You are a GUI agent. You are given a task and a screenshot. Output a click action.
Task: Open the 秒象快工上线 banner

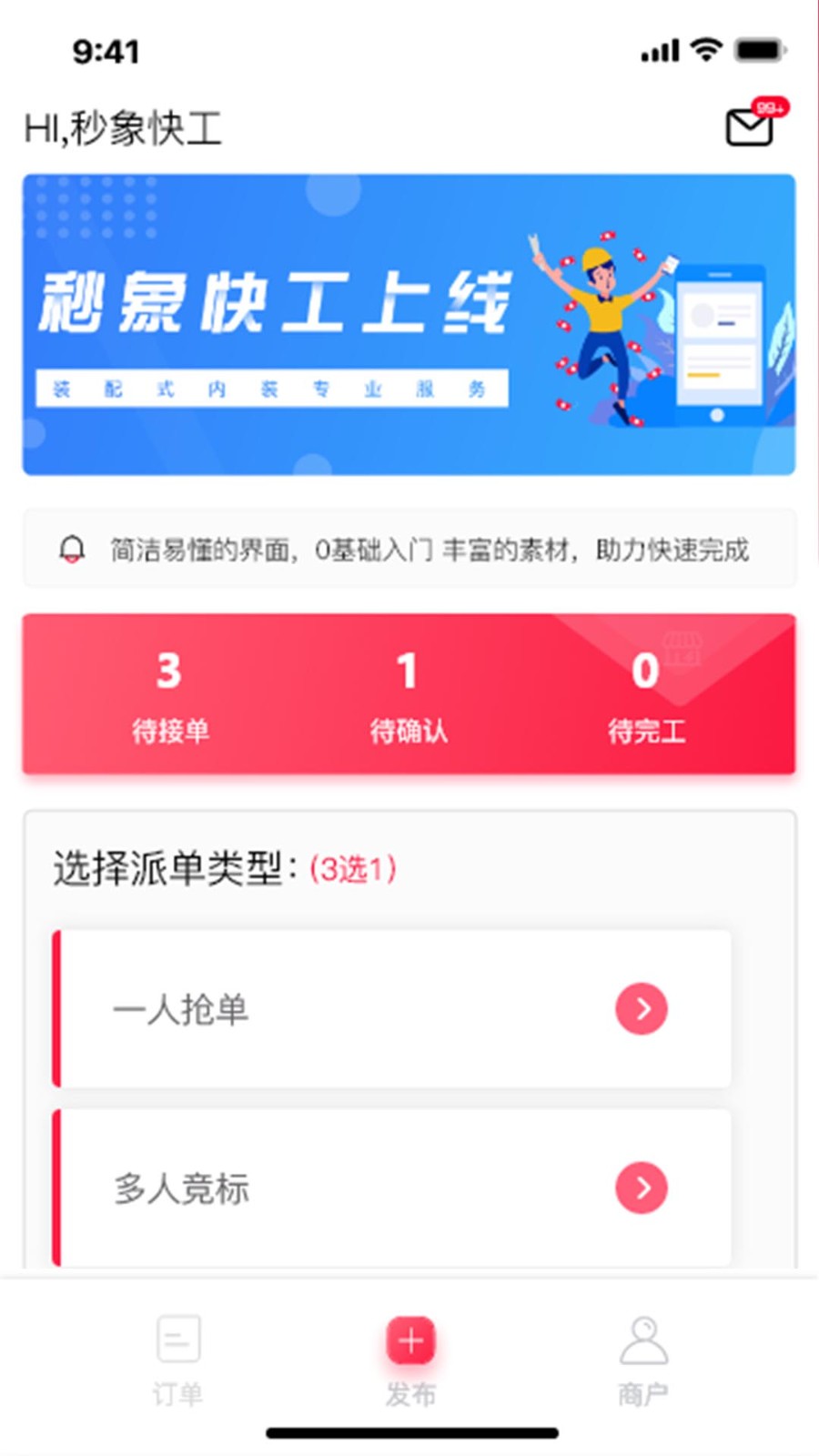click(x=409, y=324)
